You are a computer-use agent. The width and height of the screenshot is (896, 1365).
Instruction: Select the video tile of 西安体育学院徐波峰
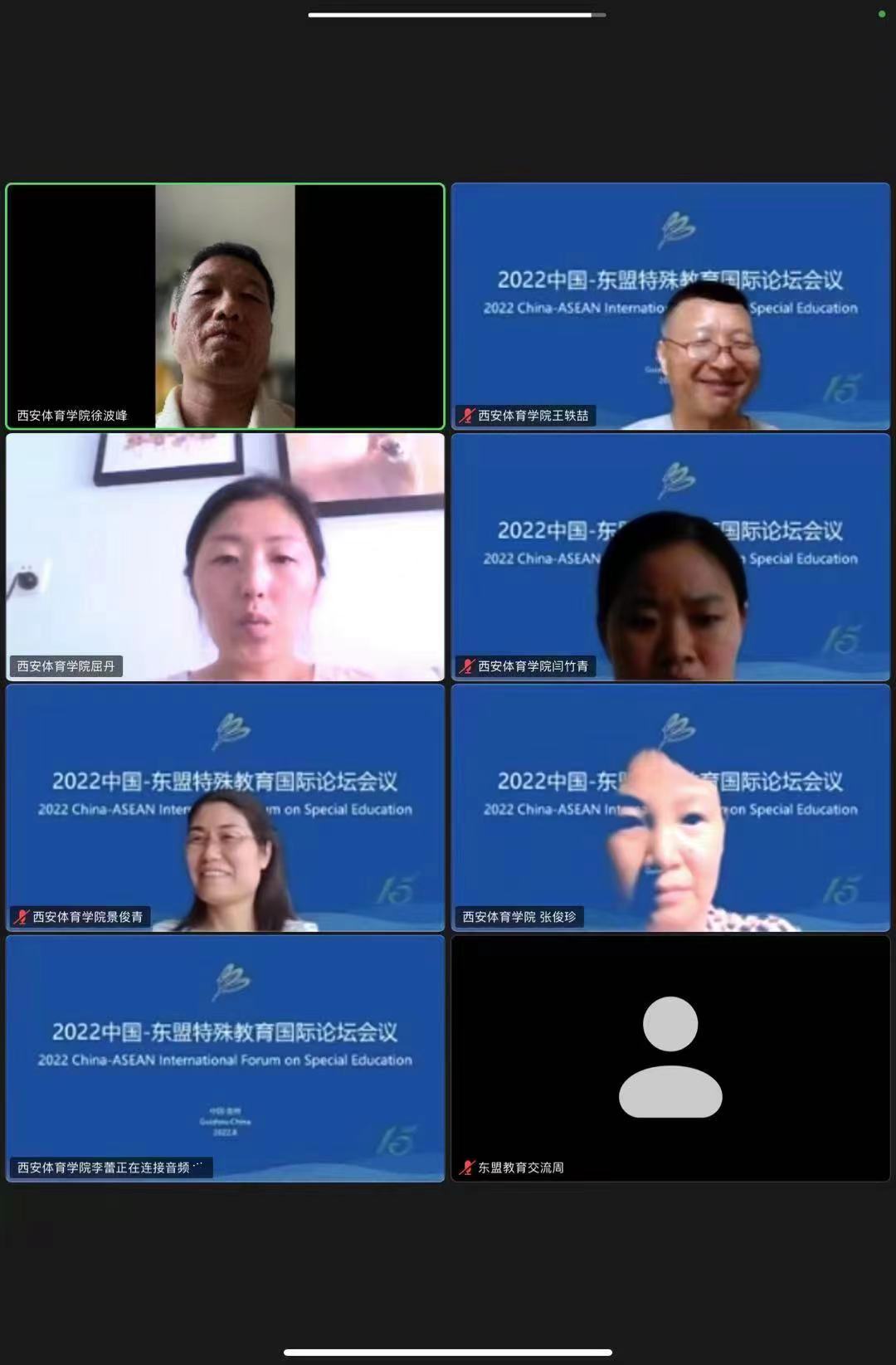click(225, 306)
